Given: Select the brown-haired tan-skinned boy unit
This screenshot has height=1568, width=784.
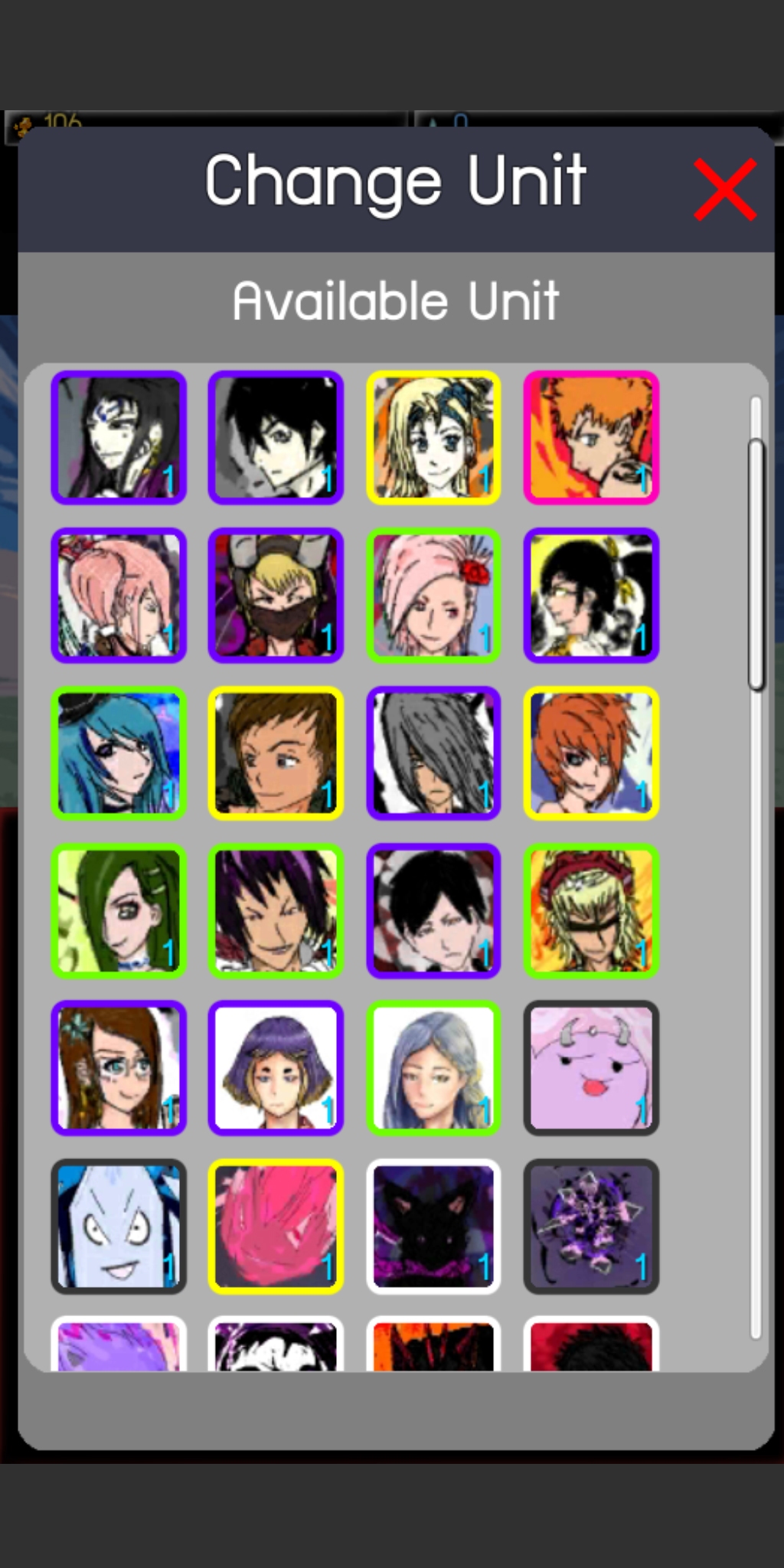Looking at the screenshot, I should [276, 753].
